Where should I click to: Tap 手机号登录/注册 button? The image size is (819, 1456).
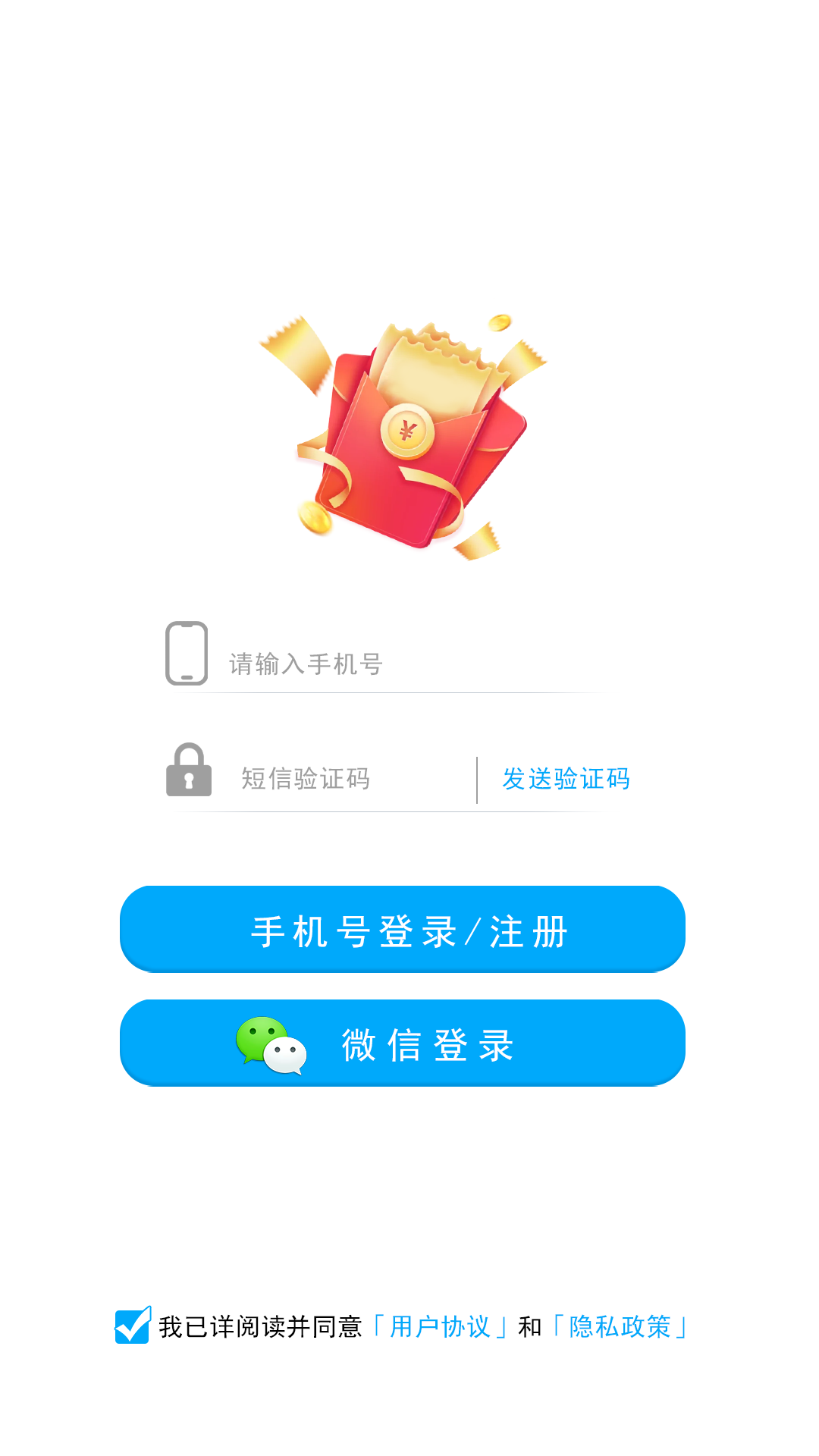click(402, 929)
